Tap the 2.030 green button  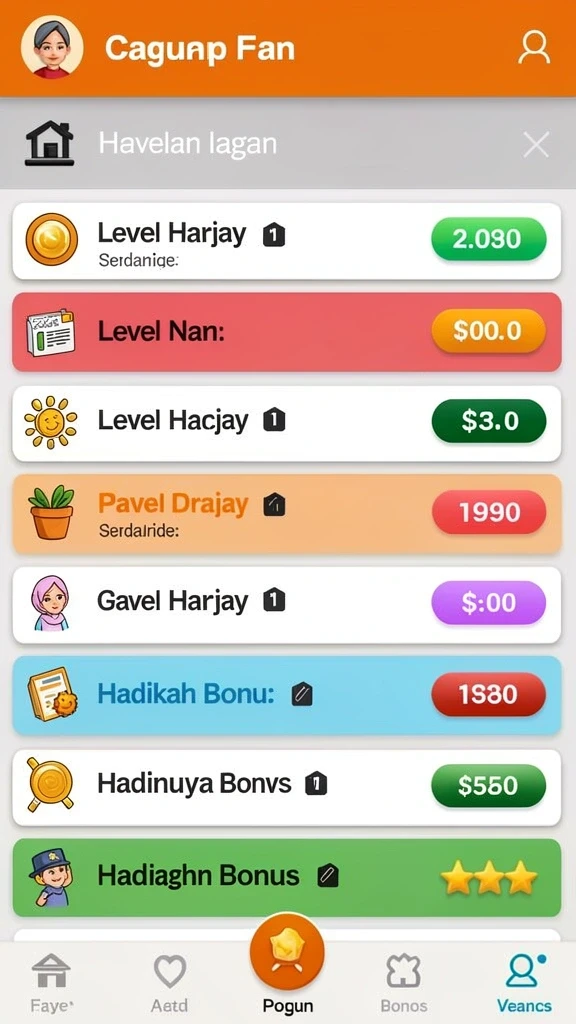[x=488, y=240]
